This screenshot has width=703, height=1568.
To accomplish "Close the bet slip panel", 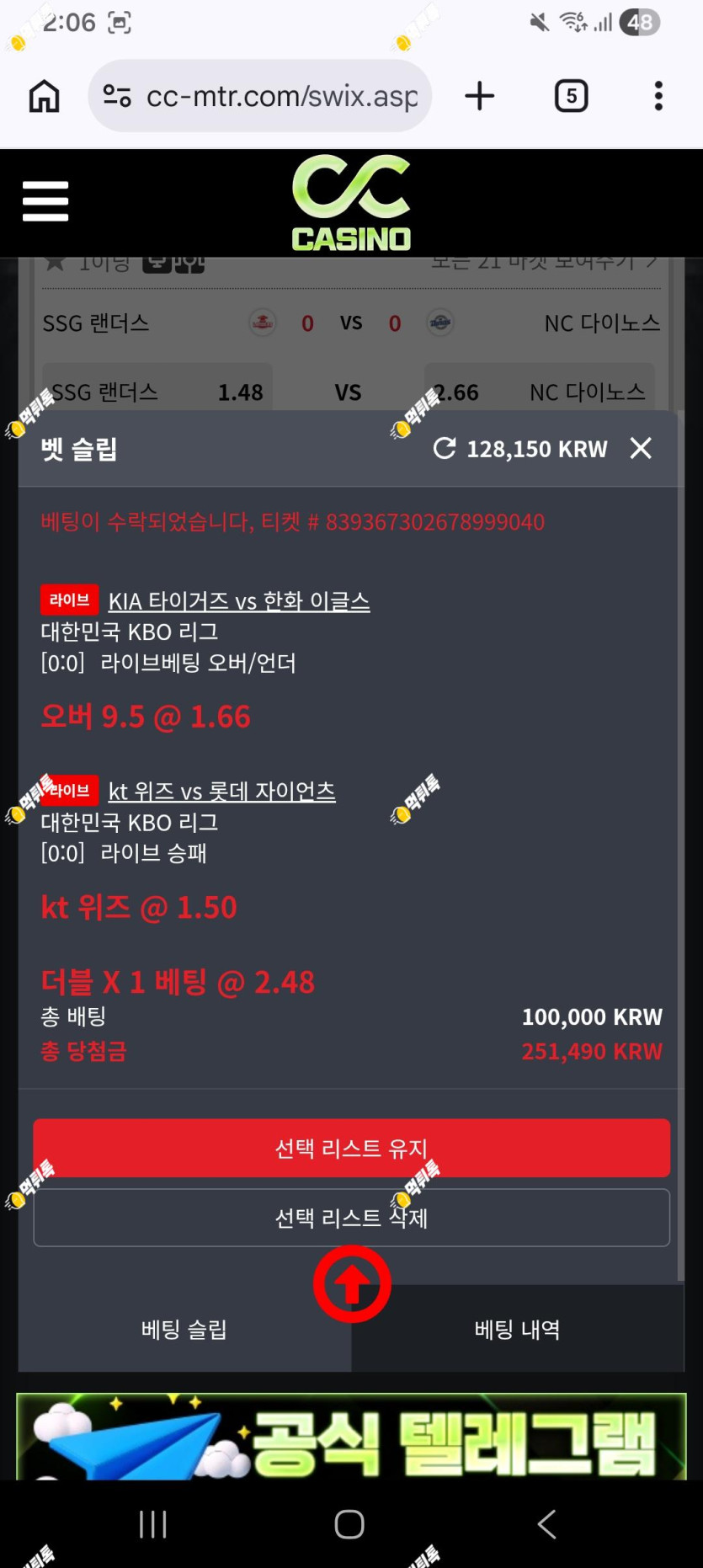I will point(641,448).
